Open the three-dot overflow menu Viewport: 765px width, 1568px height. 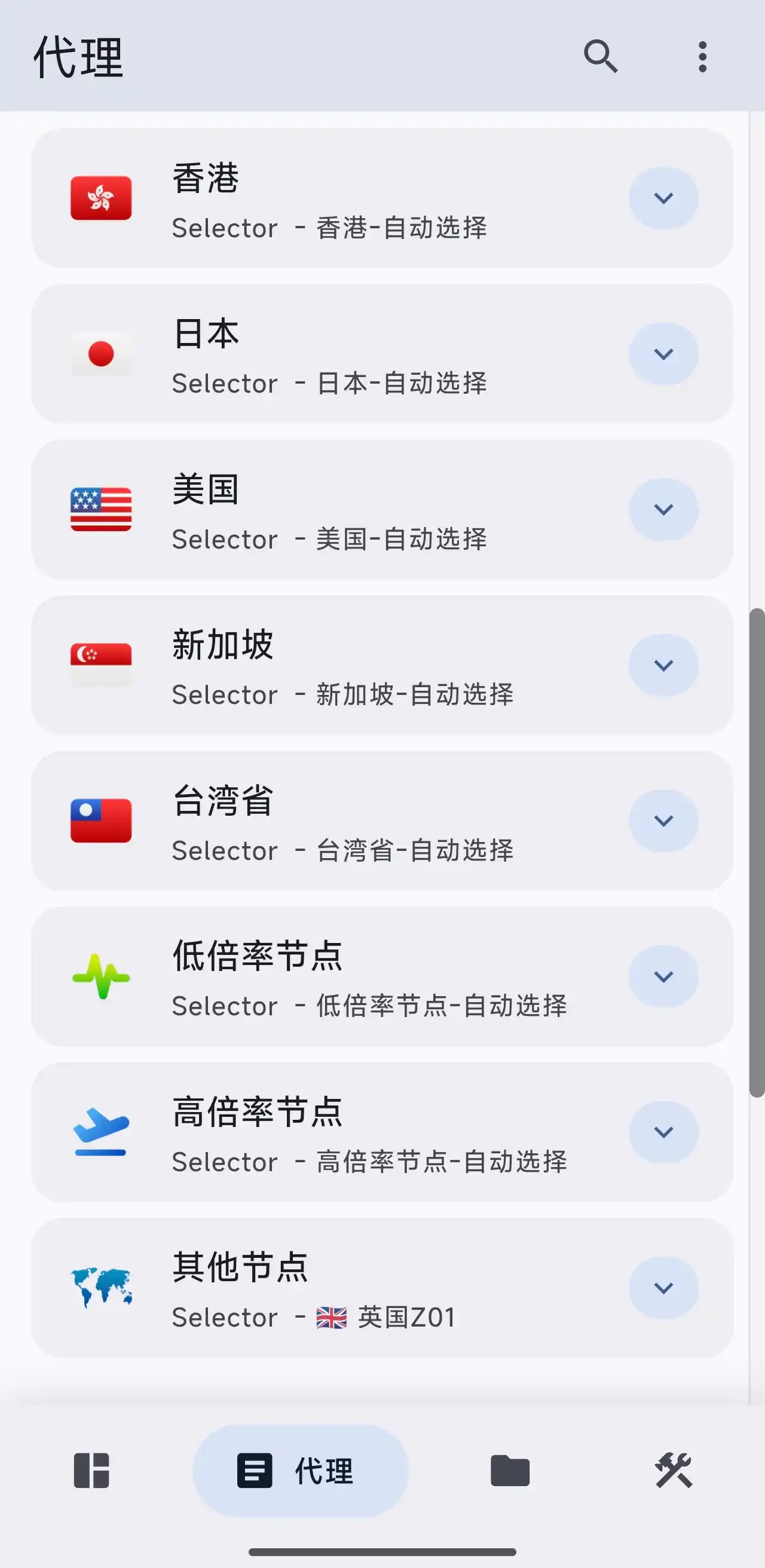pos(702,57)
